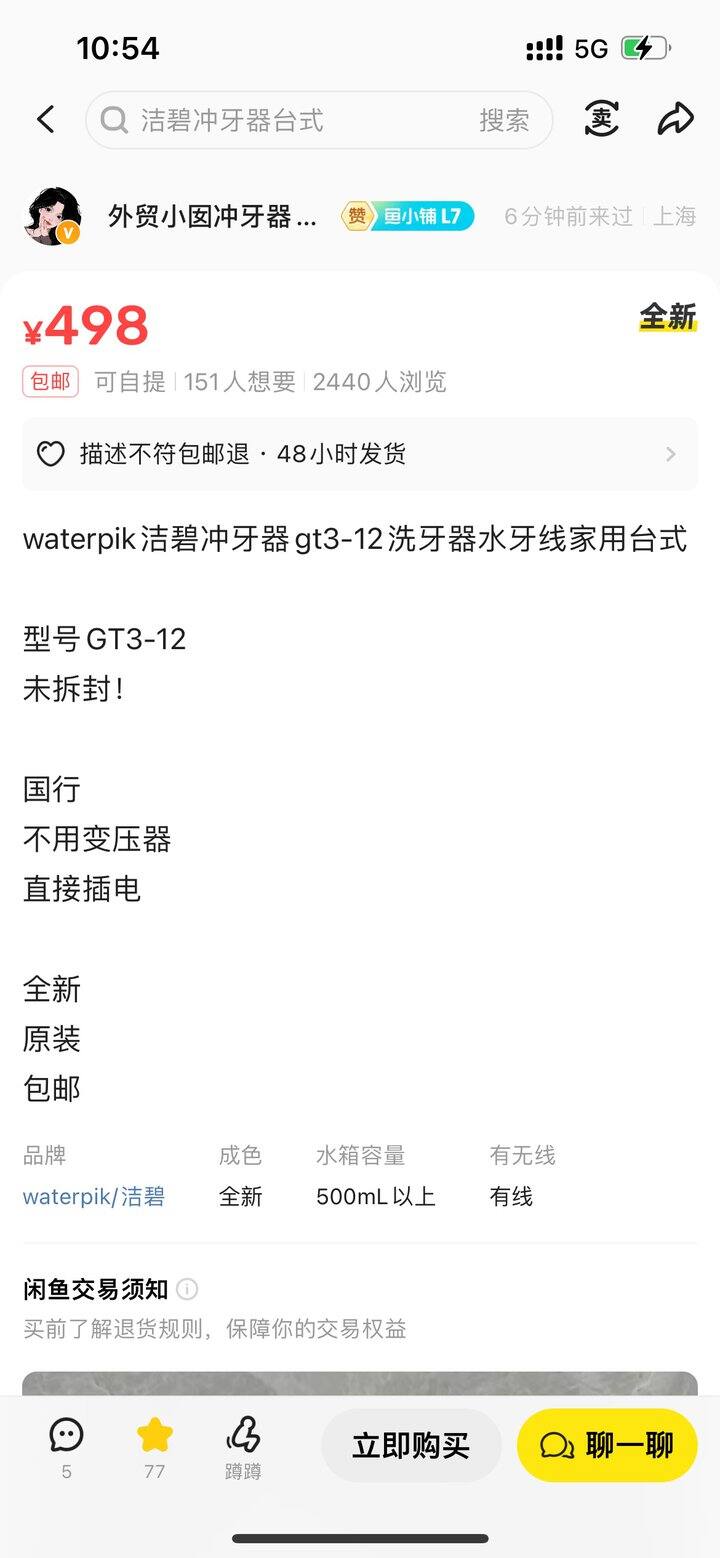The height and width of the screenshot is (1558, 720).
Task: Open the comments icon with 5
Action: point(66,1446)
